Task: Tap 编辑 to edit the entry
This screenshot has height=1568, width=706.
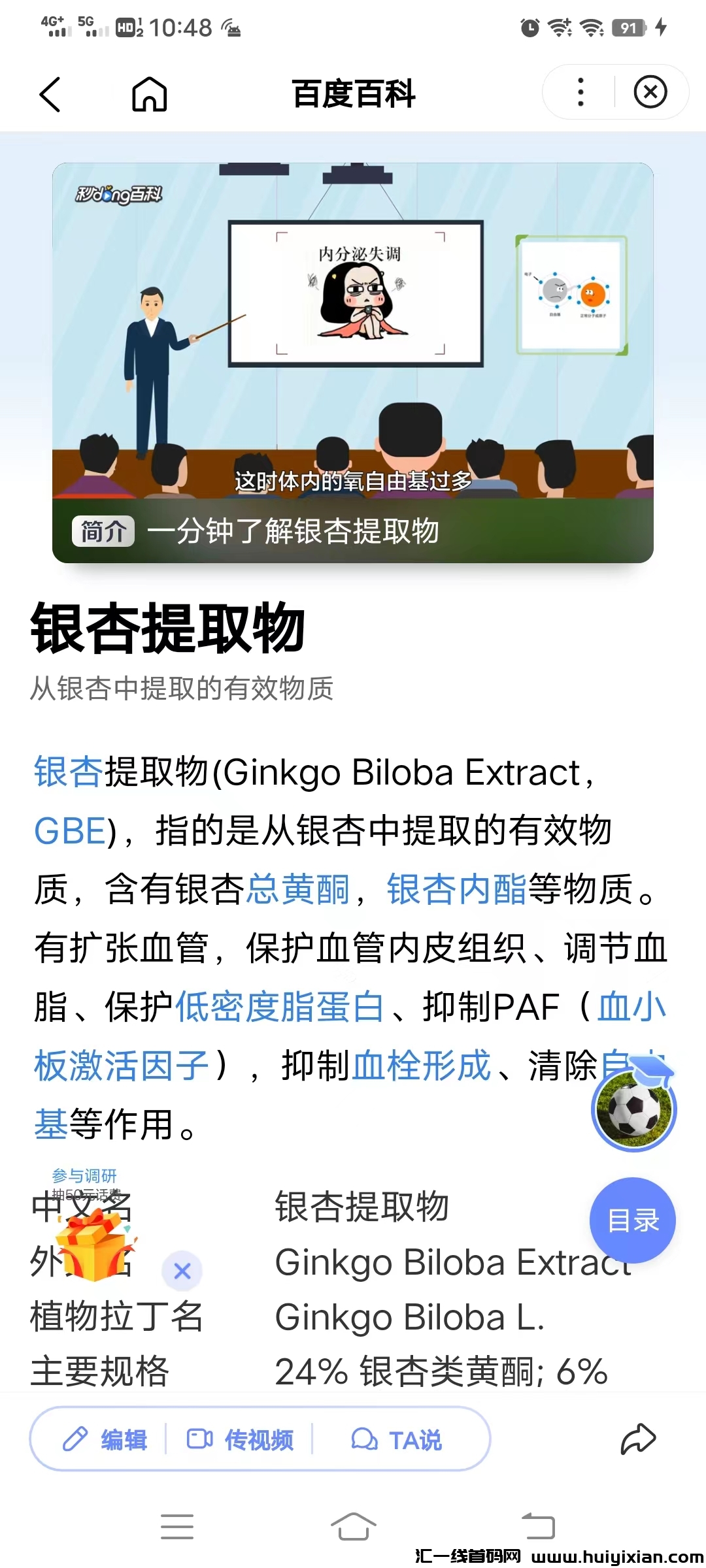Action: click(x=105, y=1439)
